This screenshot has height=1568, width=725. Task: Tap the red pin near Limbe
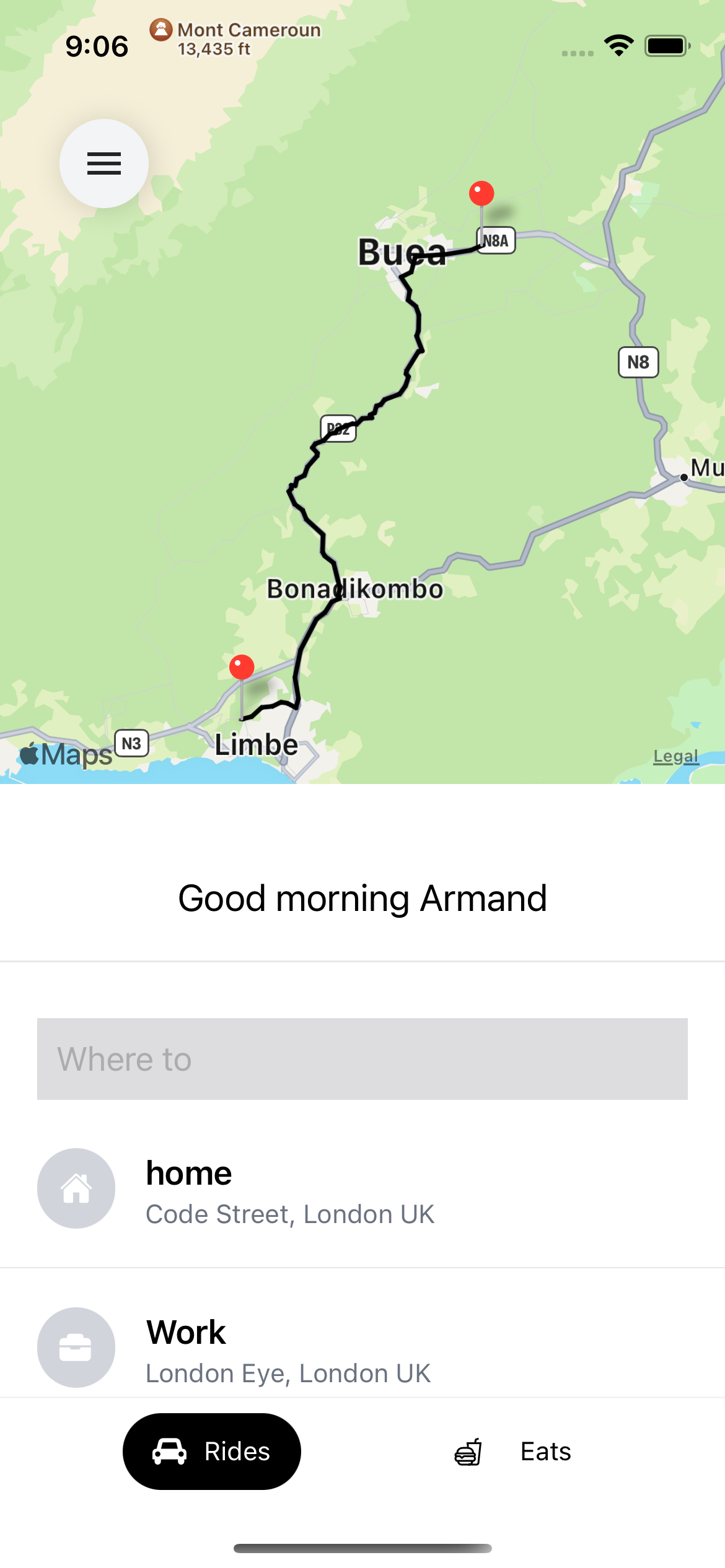coord(242,668)
